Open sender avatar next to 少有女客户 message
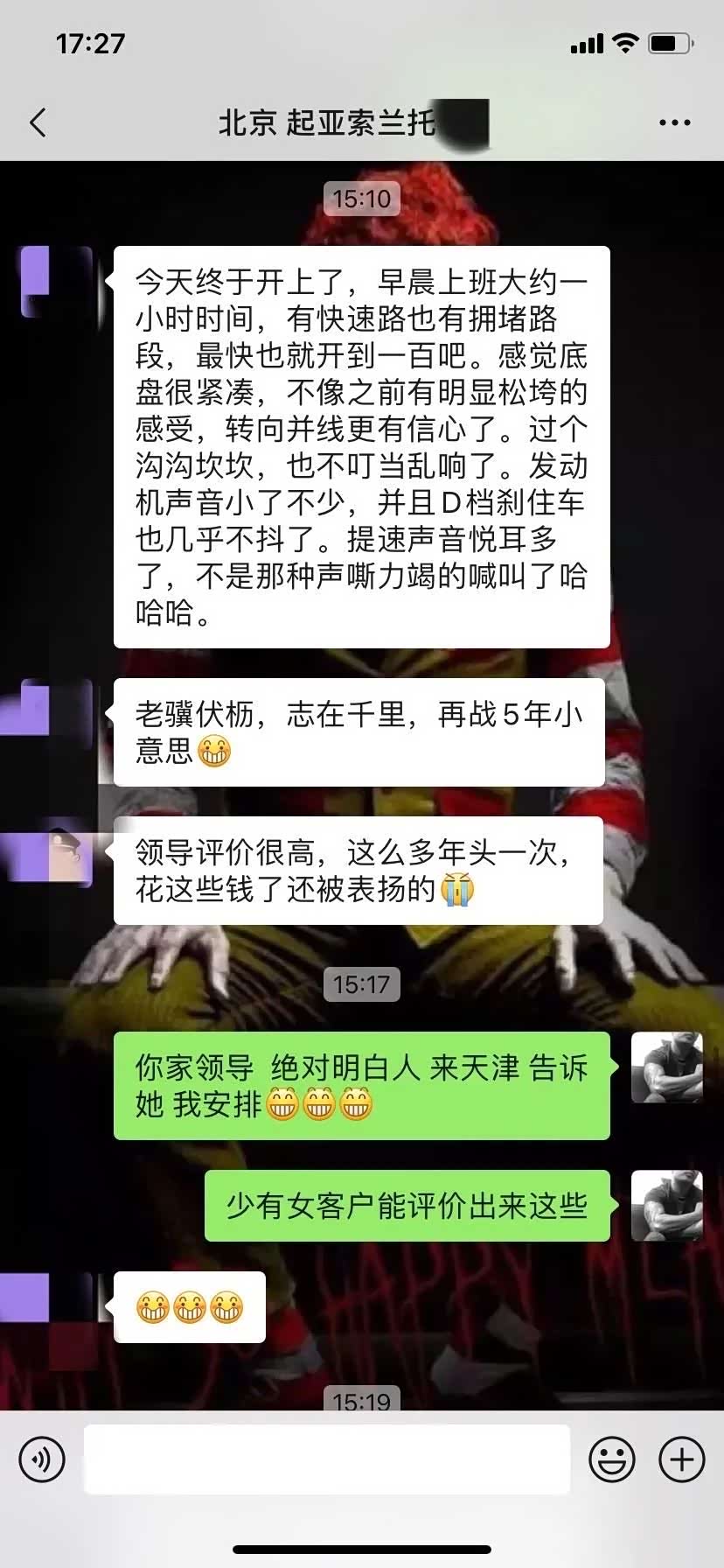 [x=667, y=1206]
